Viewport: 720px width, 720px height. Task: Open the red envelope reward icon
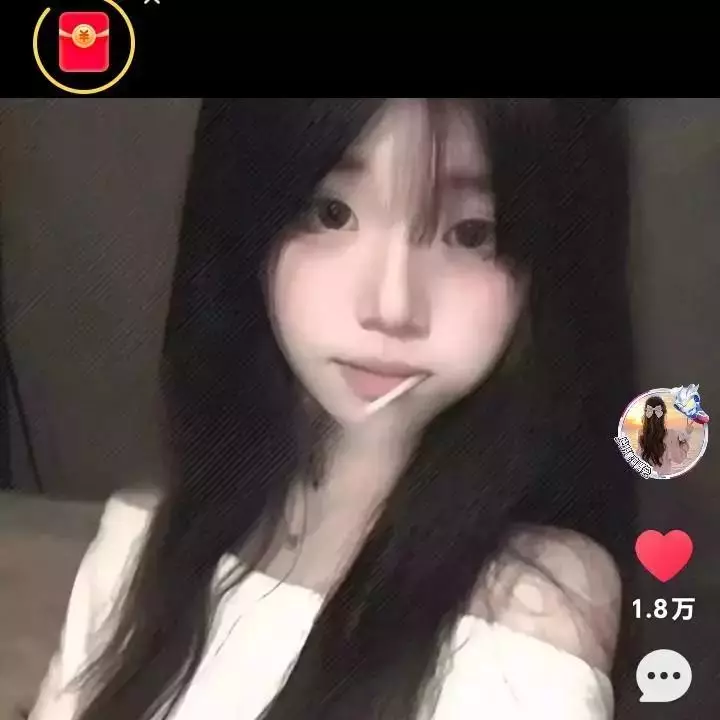[x=83, y=46]
